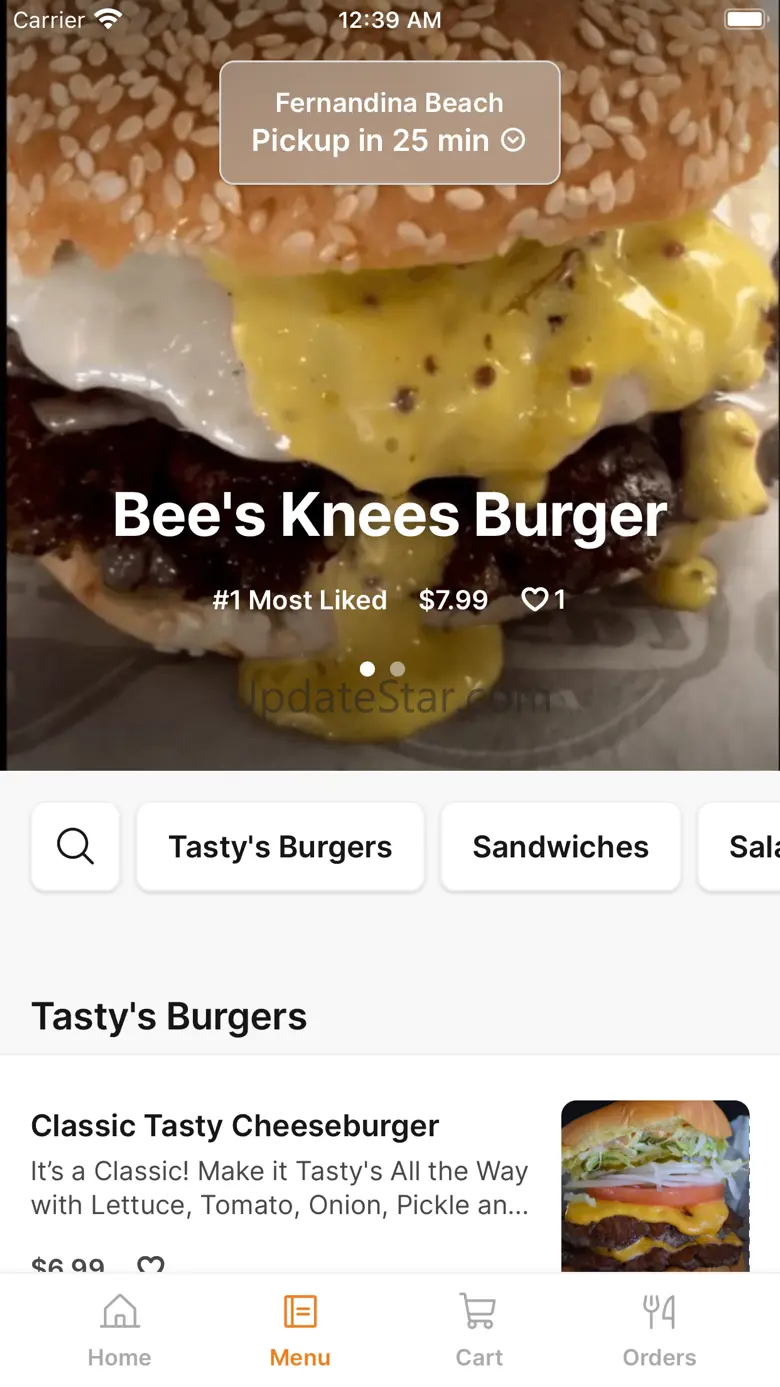
Task: Switch to the Menu tab
Action: [x=300, y=1330]
